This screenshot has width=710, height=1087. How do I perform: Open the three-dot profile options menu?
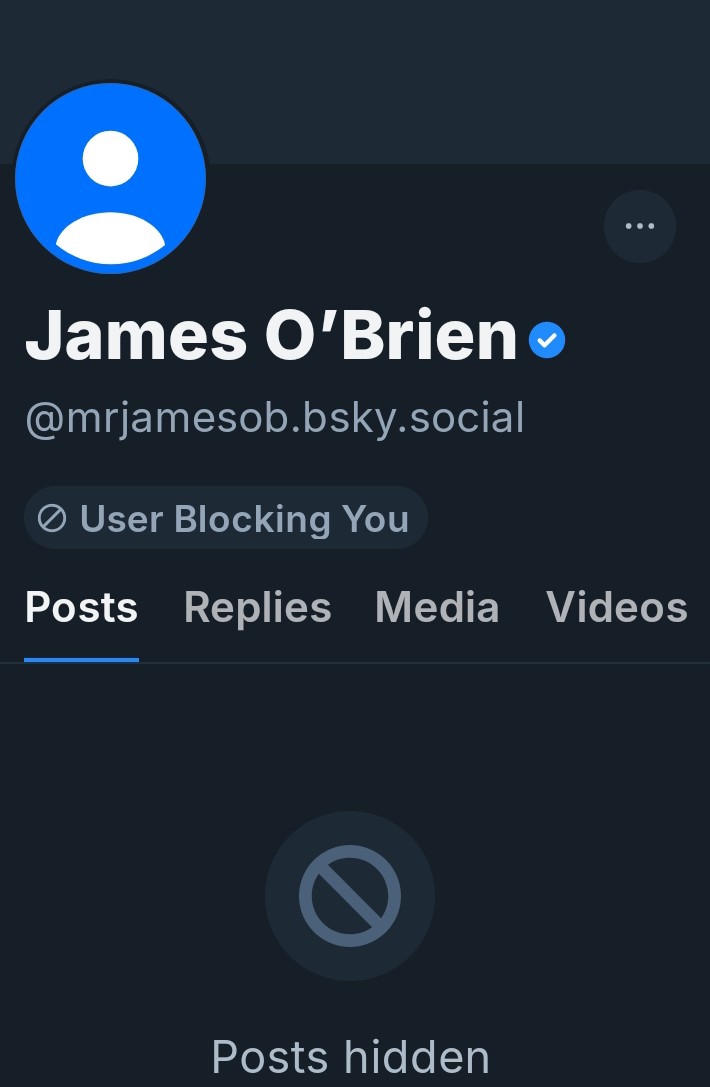640,226
